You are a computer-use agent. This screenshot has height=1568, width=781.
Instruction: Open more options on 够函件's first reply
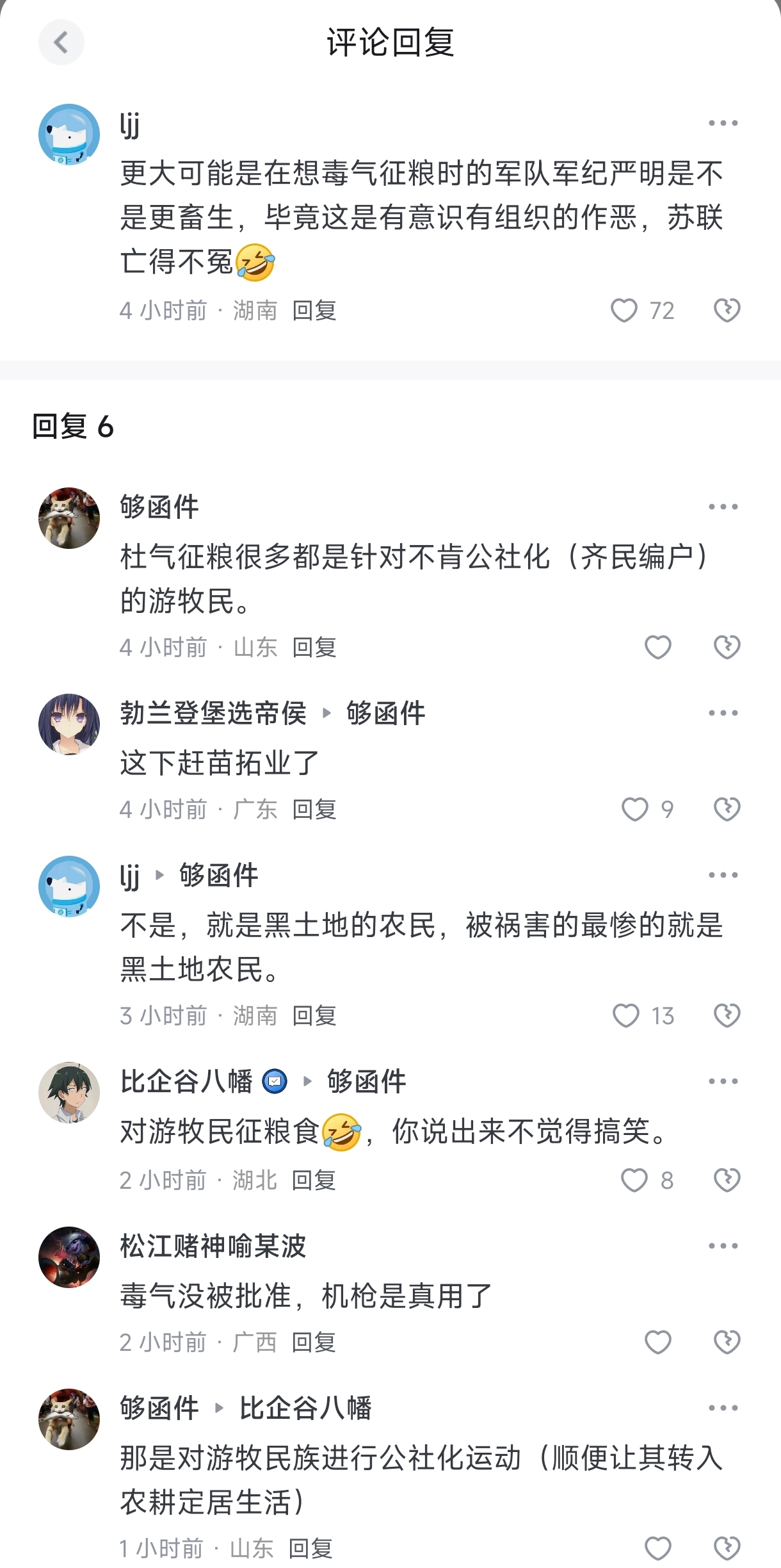pyautogui.click(x=723, y=507)
